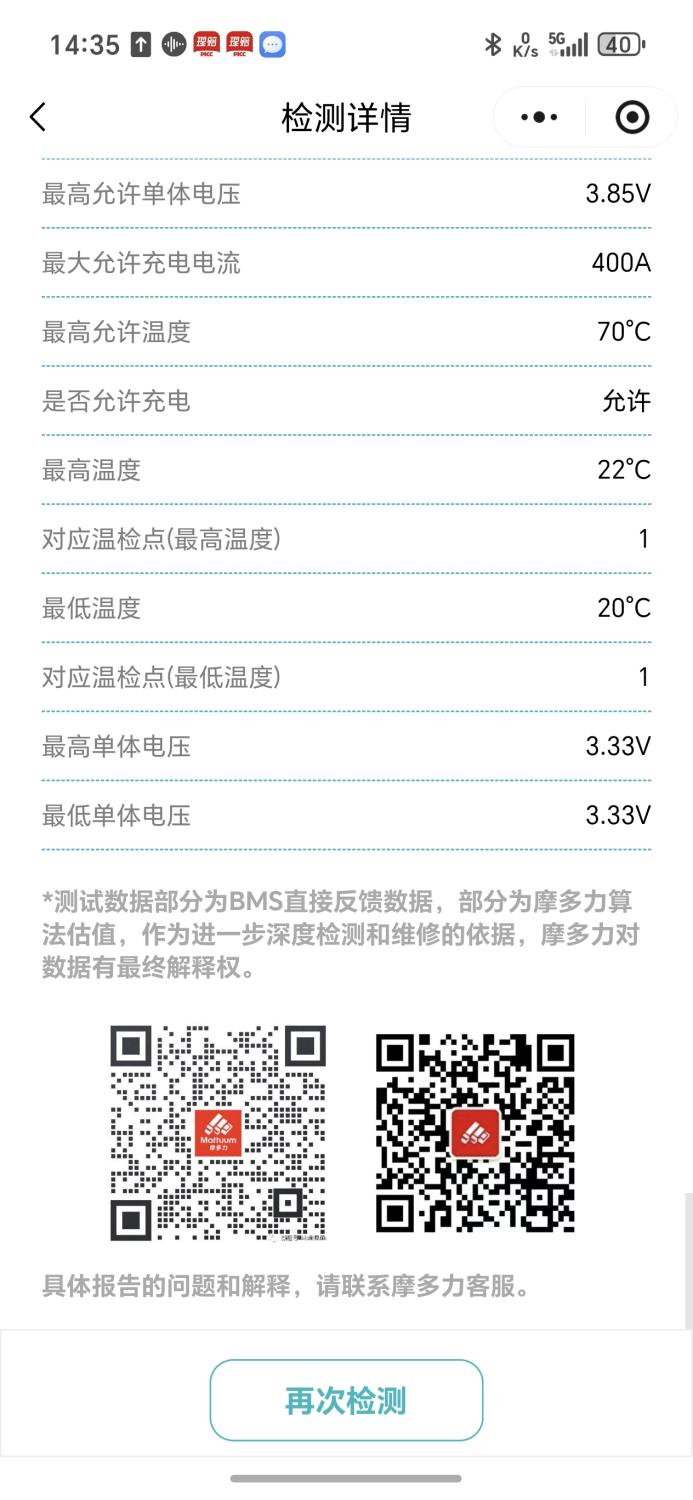Open the mini program more options menu

pyautogui.click(x=539, y=117)
